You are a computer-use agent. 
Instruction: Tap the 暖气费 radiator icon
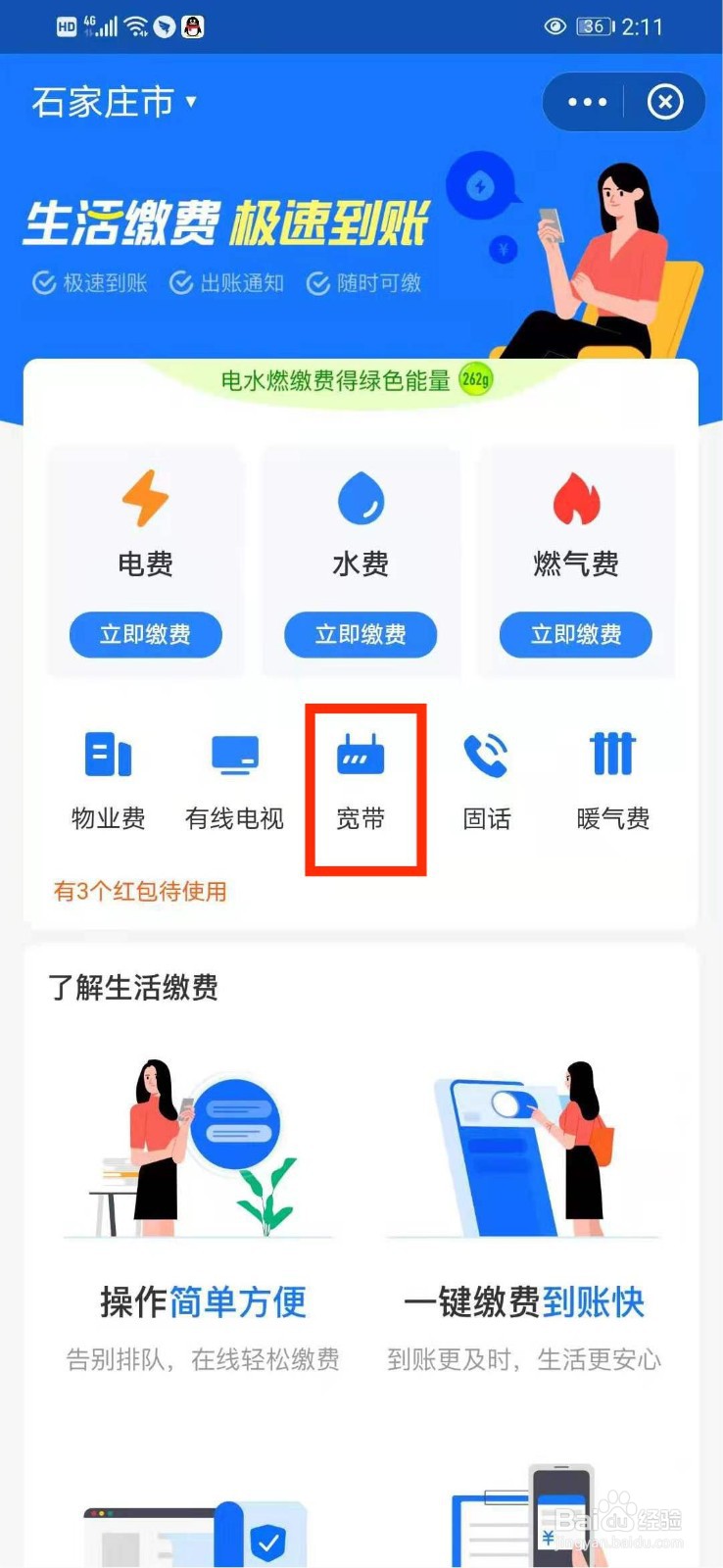pos(614,753)
